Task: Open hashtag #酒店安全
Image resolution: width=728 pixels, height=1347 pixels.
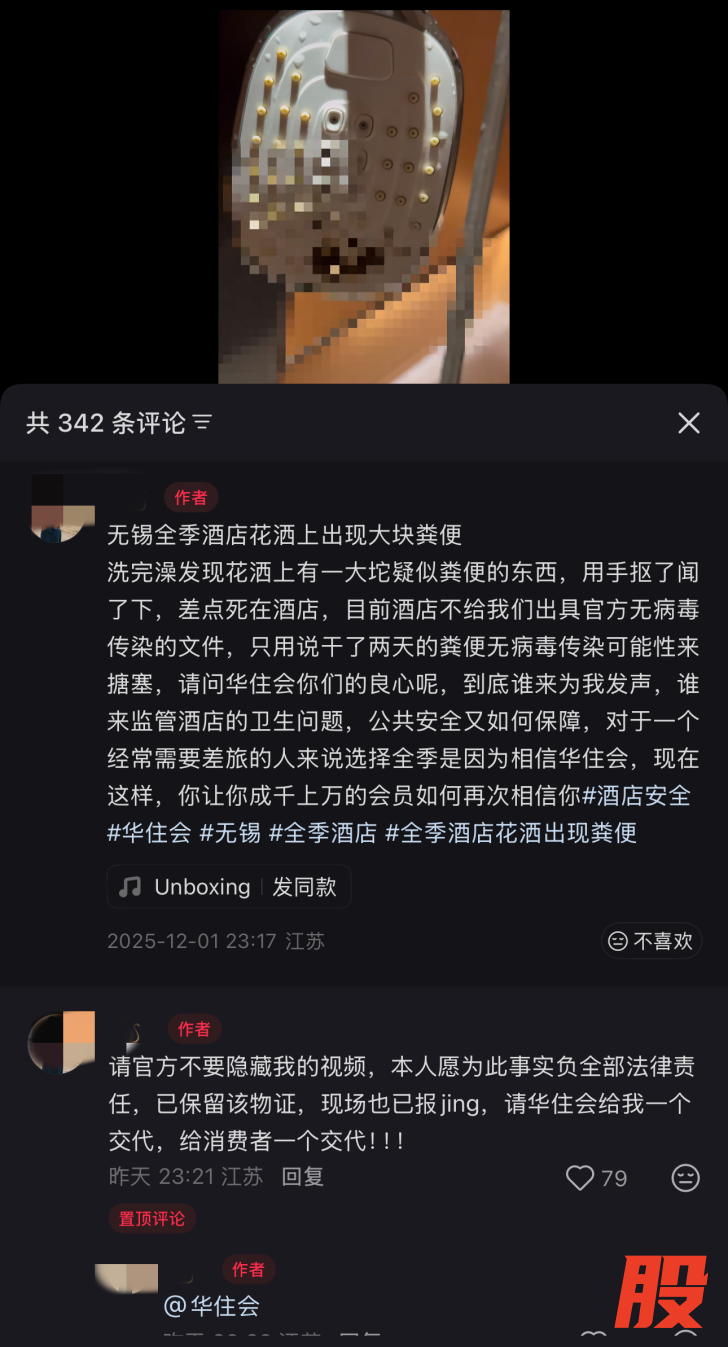Action: point(636,796)
